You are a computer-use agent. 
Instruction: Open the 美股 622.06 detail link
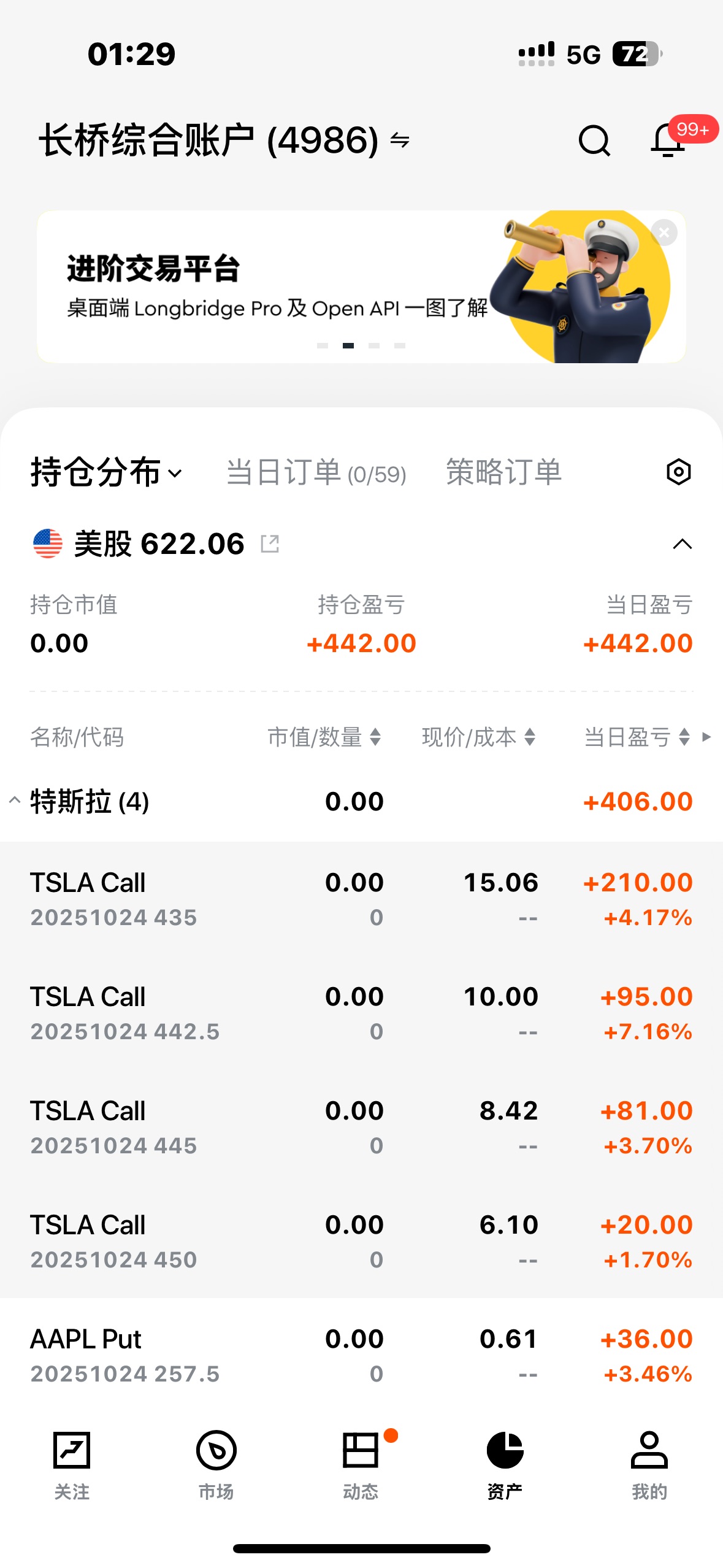(x=270, y=544)
